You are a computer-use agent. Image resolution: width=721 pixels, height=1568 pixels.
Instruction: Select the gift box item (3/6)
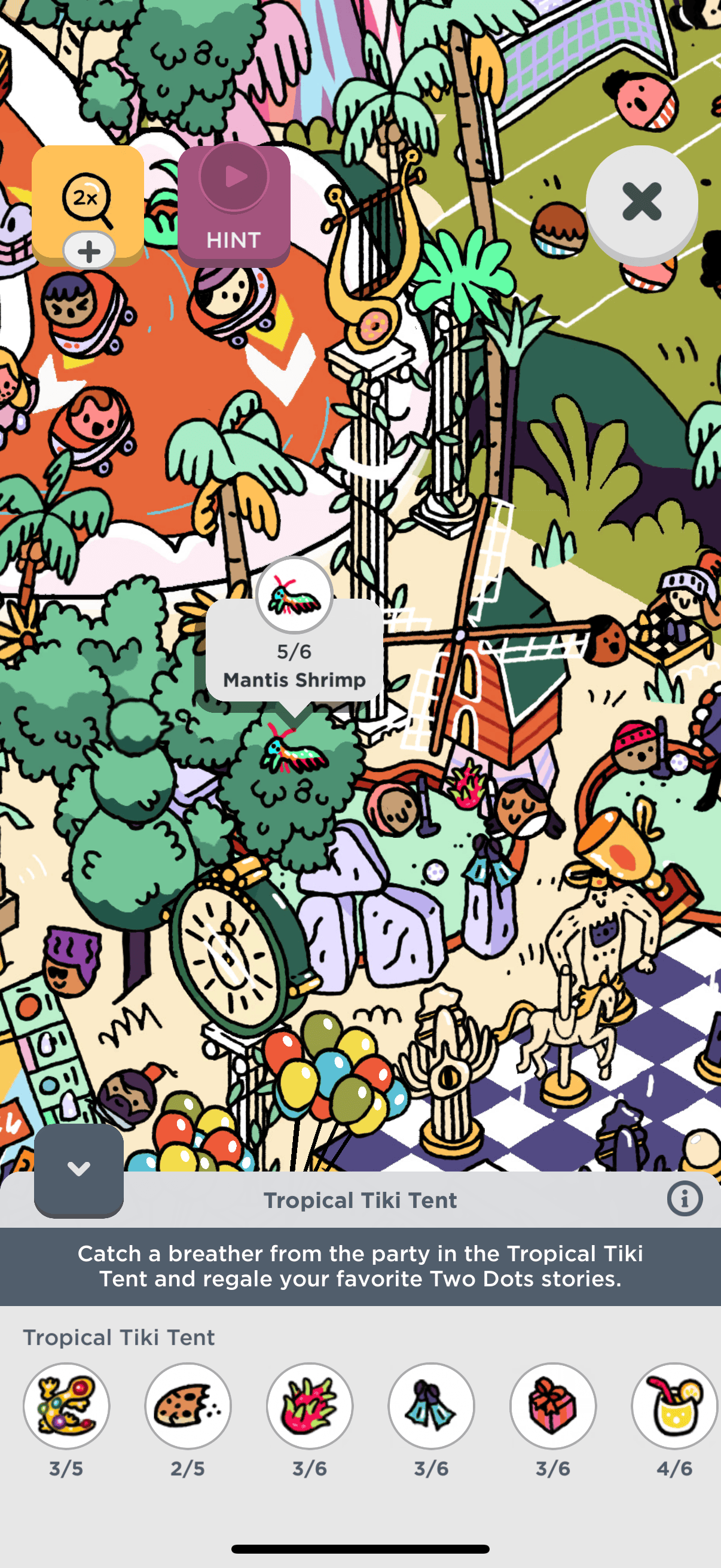point(552,1405)
